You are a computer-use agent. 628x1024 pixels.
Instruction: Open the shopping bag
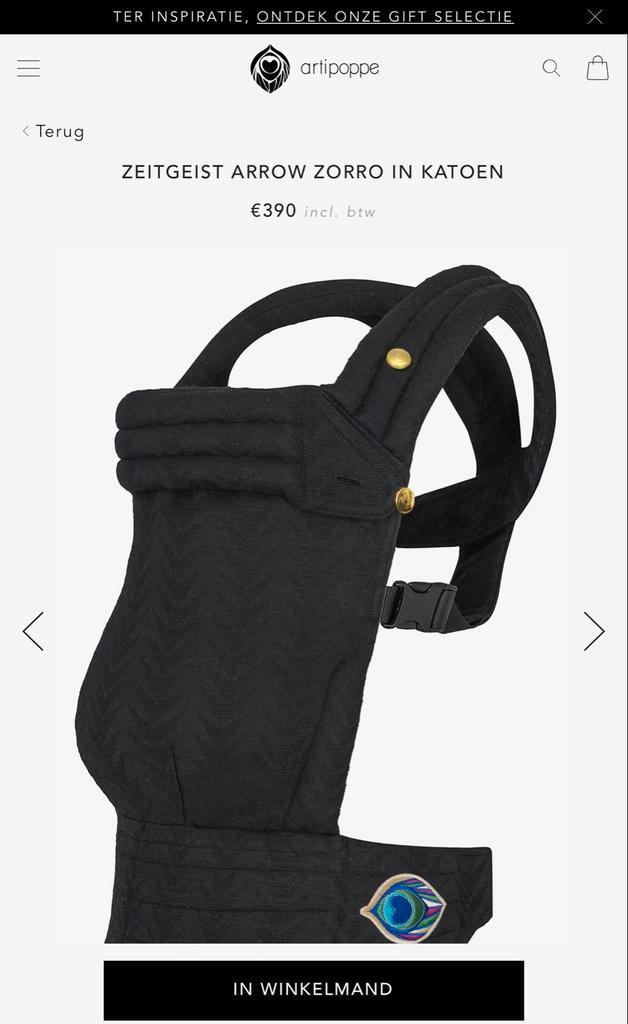597,68
